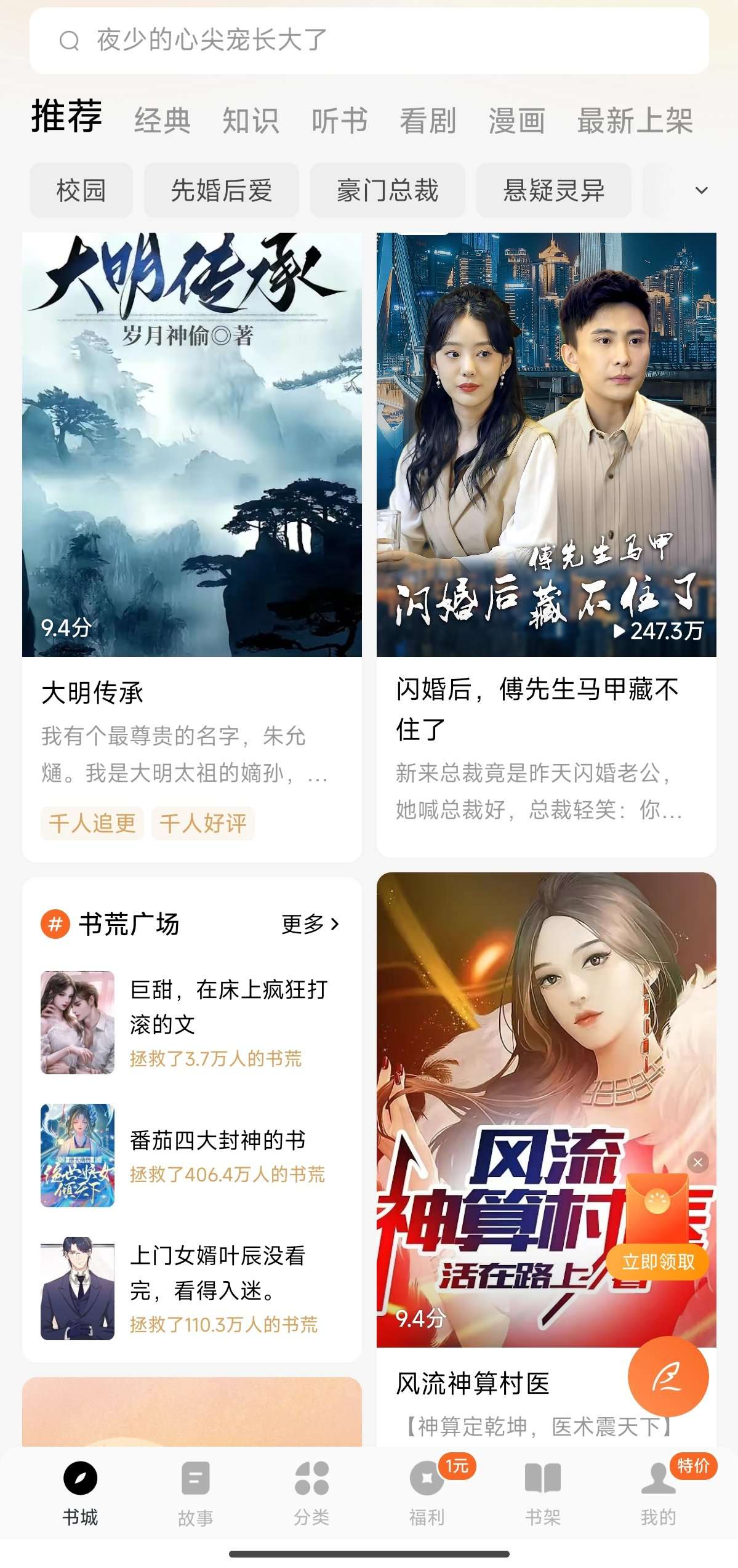Switch to the 经典 tab
Image resolution: width=738 pixels, height=1568 pixels.
pyautogui.click(x=162, y=120)
